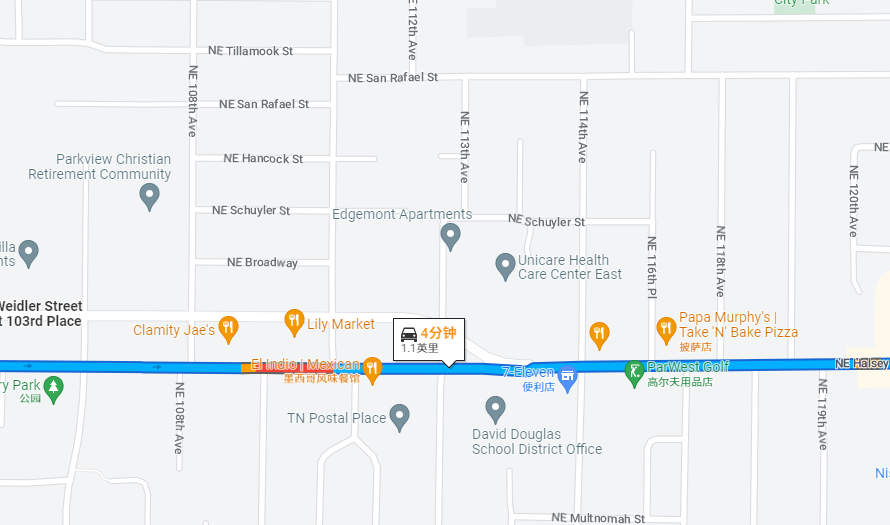Select the unnamed restaurant pin near 114th Ave
The height and width of the screenshot is (525, 890).
(599, 332)
